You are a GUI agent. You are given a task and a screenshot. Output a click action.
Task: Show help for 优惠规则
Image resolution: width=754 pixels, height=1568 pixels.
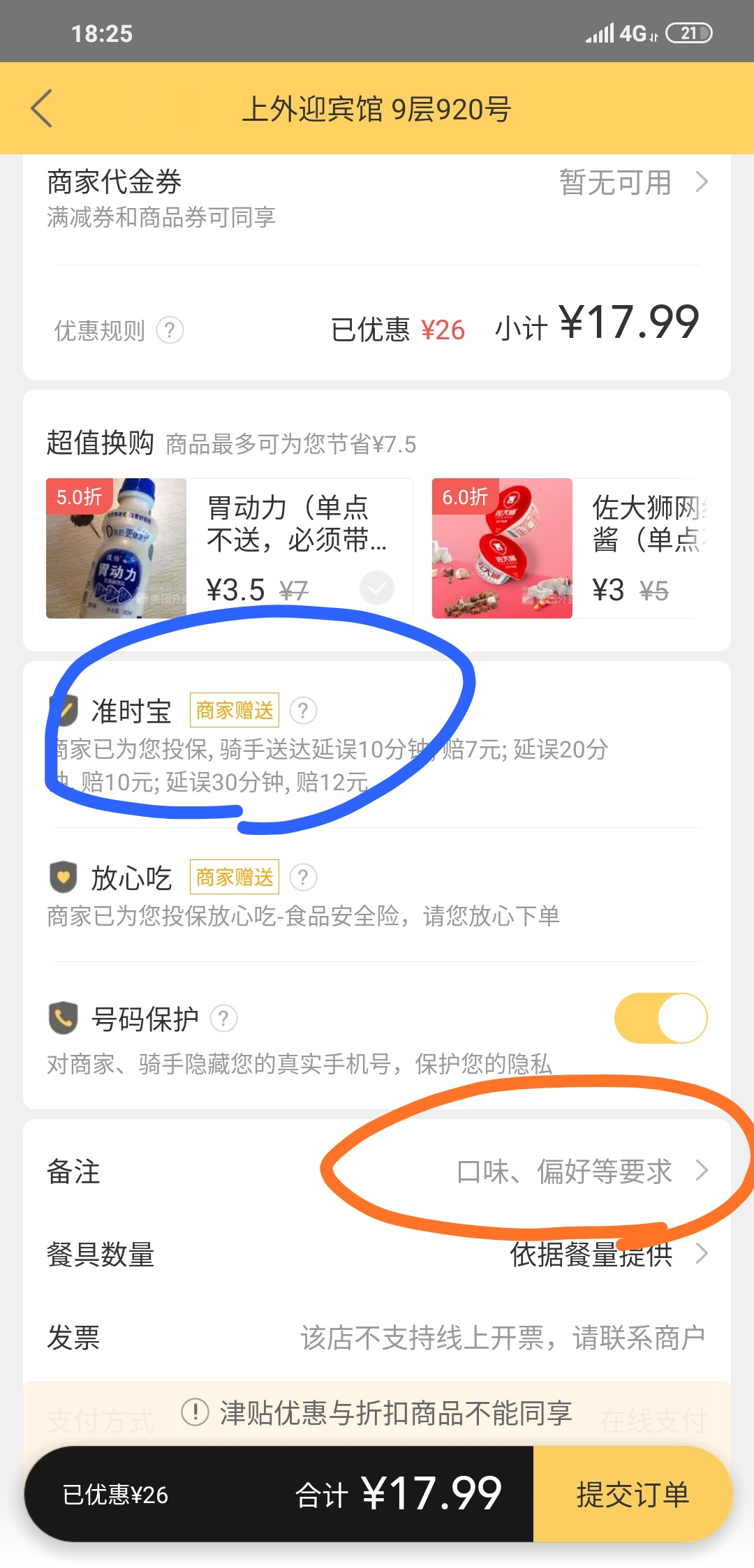(170, 330)
